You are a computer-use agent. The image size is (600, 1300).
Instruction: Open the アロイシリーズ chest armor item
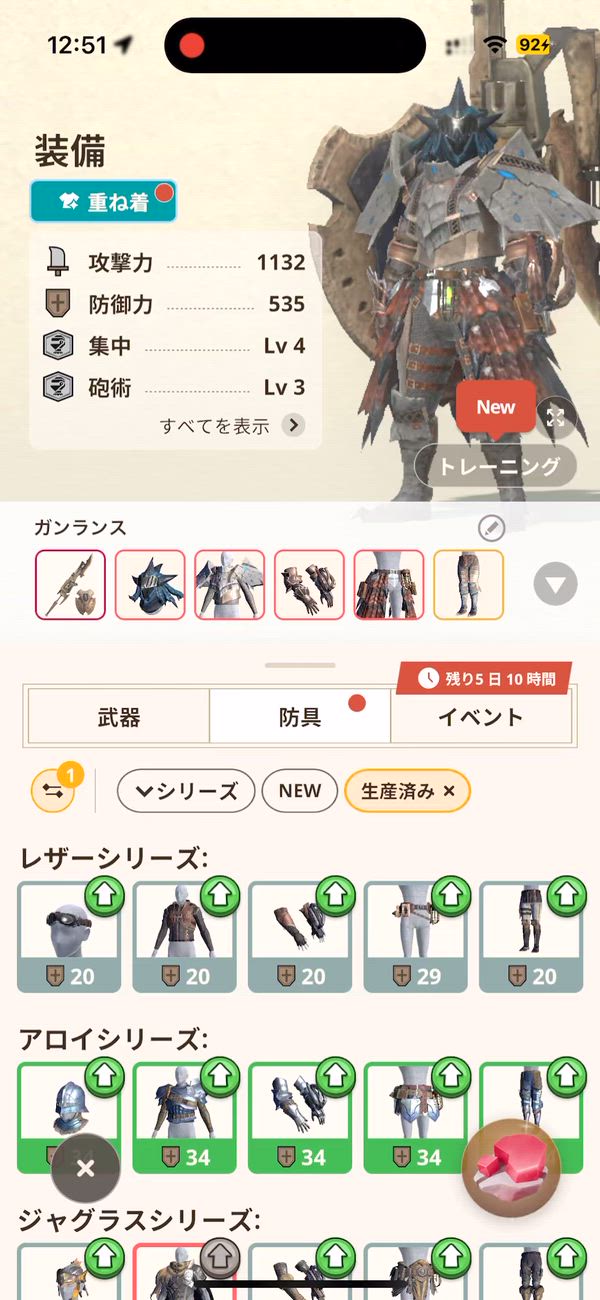click(184, 1118)
